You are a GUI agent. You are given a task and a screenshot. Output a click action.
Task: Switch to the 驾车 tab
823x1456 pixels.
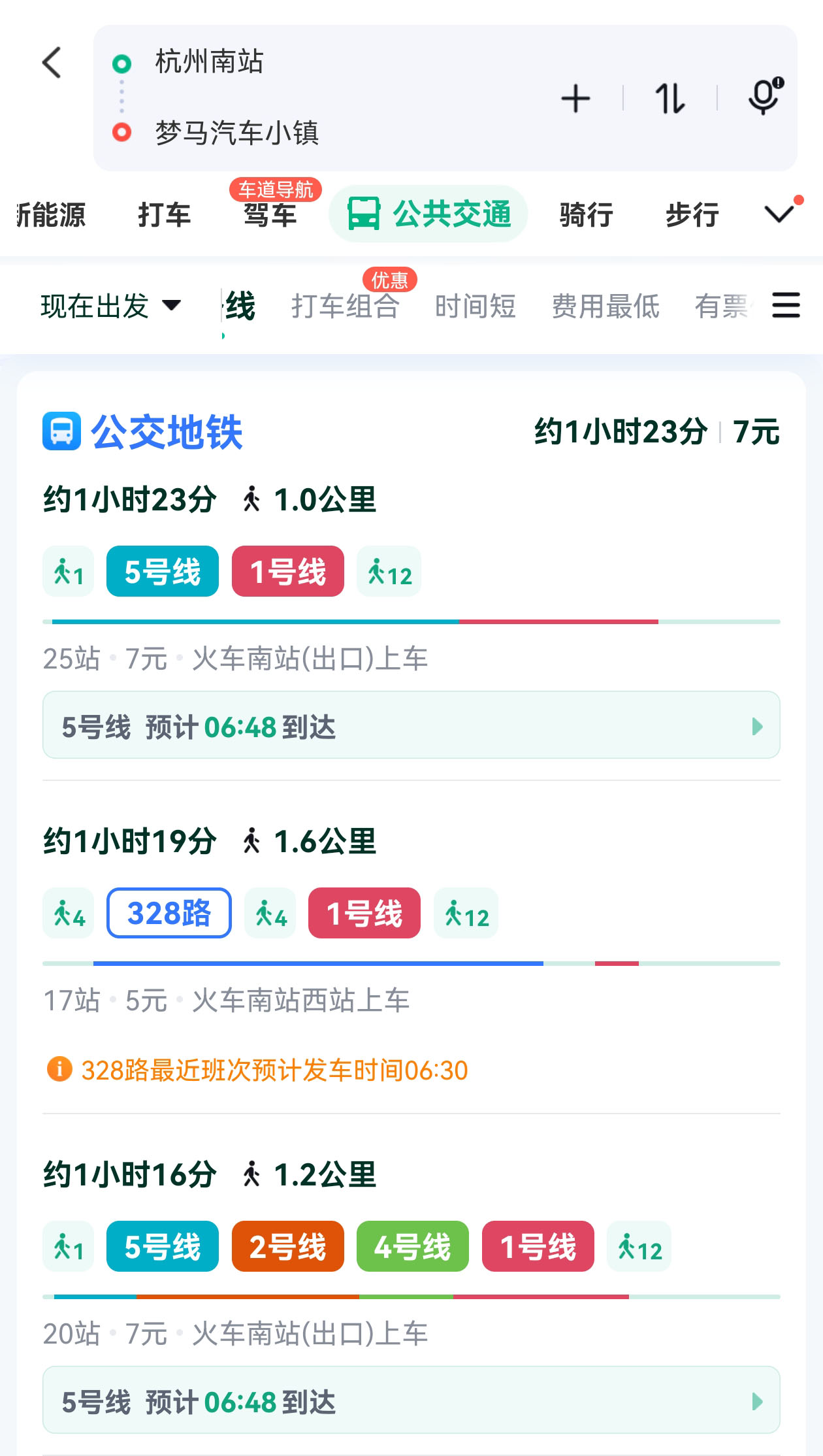pyautogui.click(x=270, y=216)
